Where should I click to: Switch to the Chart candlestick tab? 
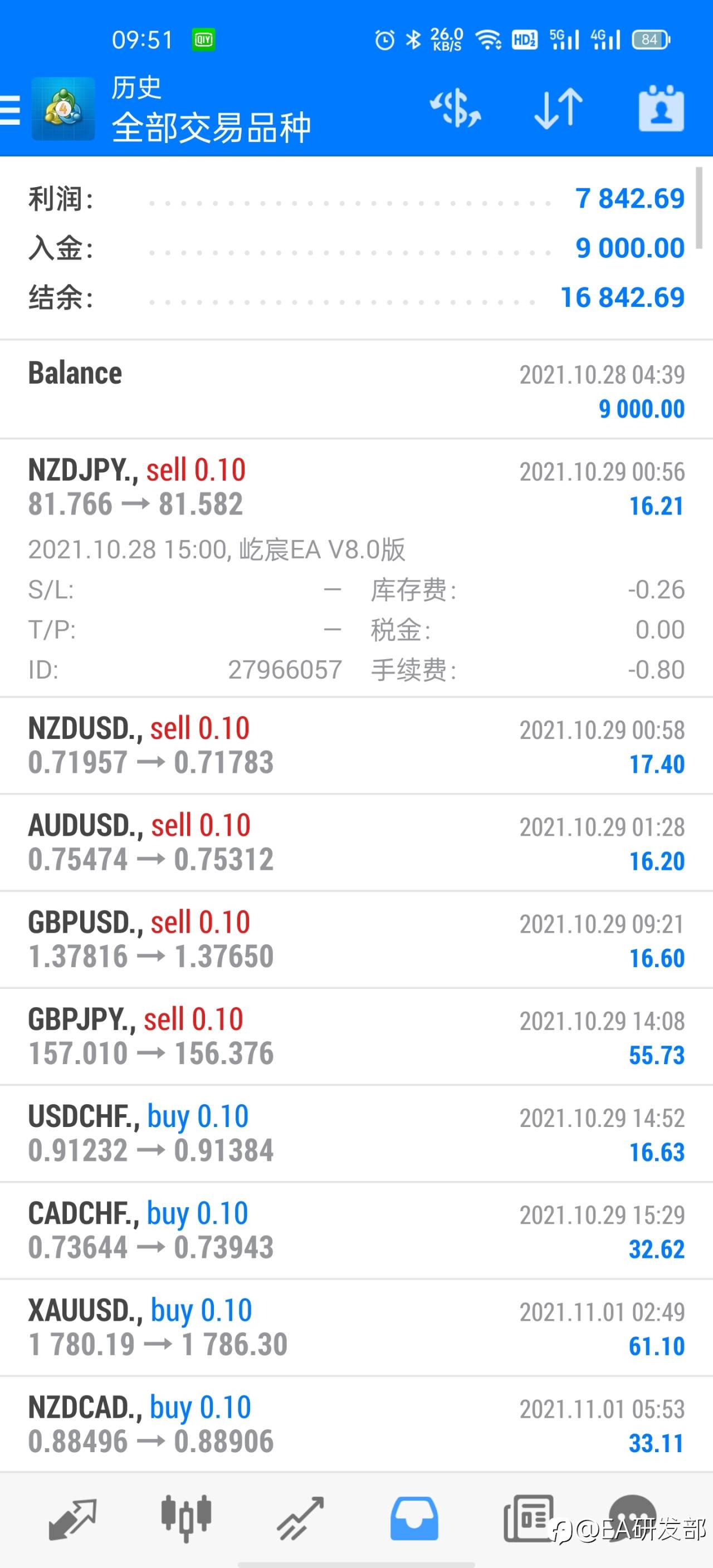(186, 1518)
